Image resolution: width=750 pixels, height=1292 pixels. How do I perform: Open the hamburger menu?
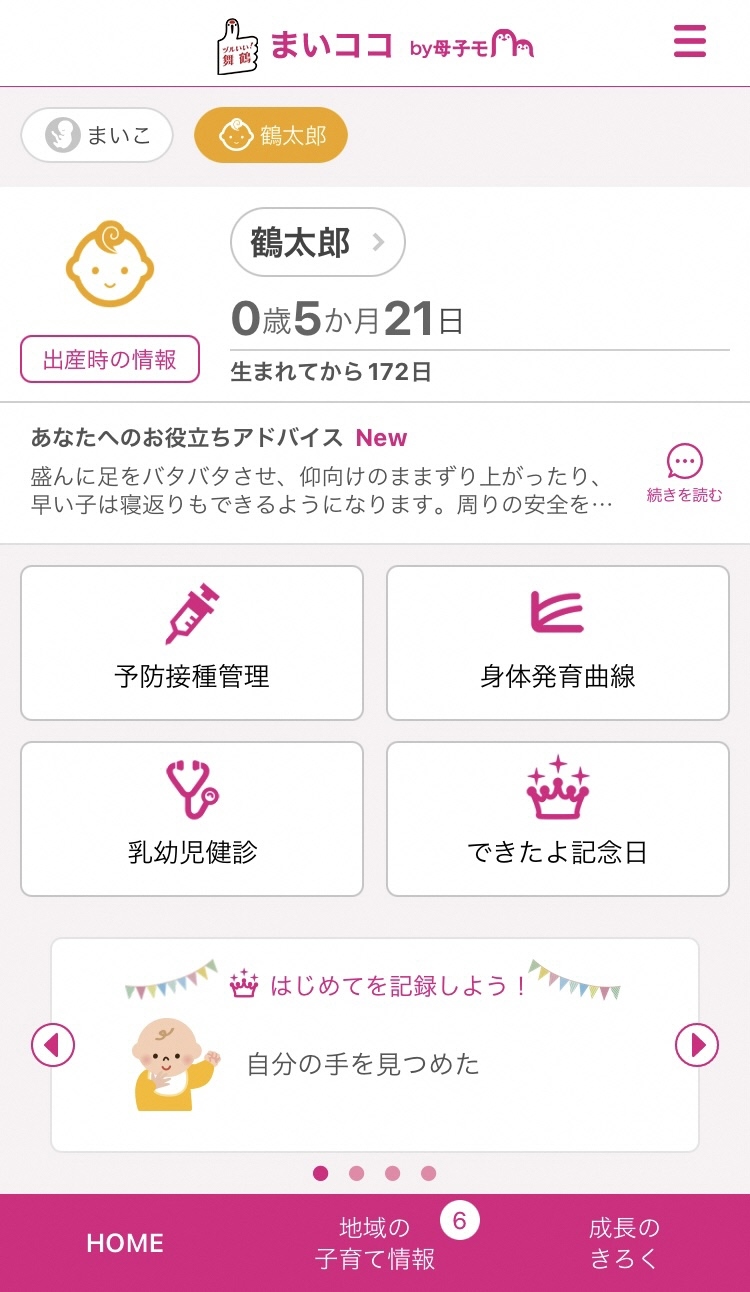(x=690, y=42)
